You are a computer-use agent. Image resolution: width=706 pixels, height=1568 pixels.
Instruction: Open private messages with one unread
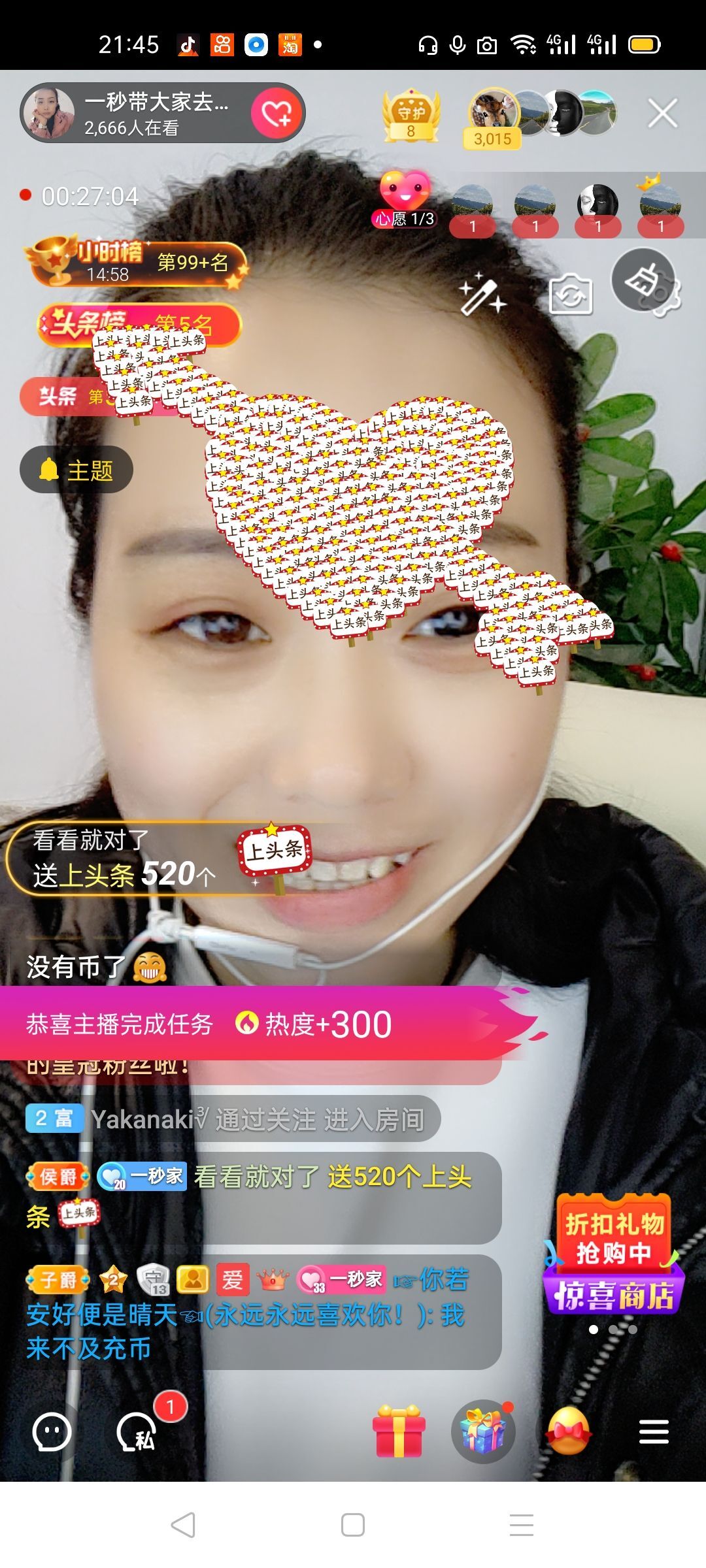click(x=137, y=1432)
